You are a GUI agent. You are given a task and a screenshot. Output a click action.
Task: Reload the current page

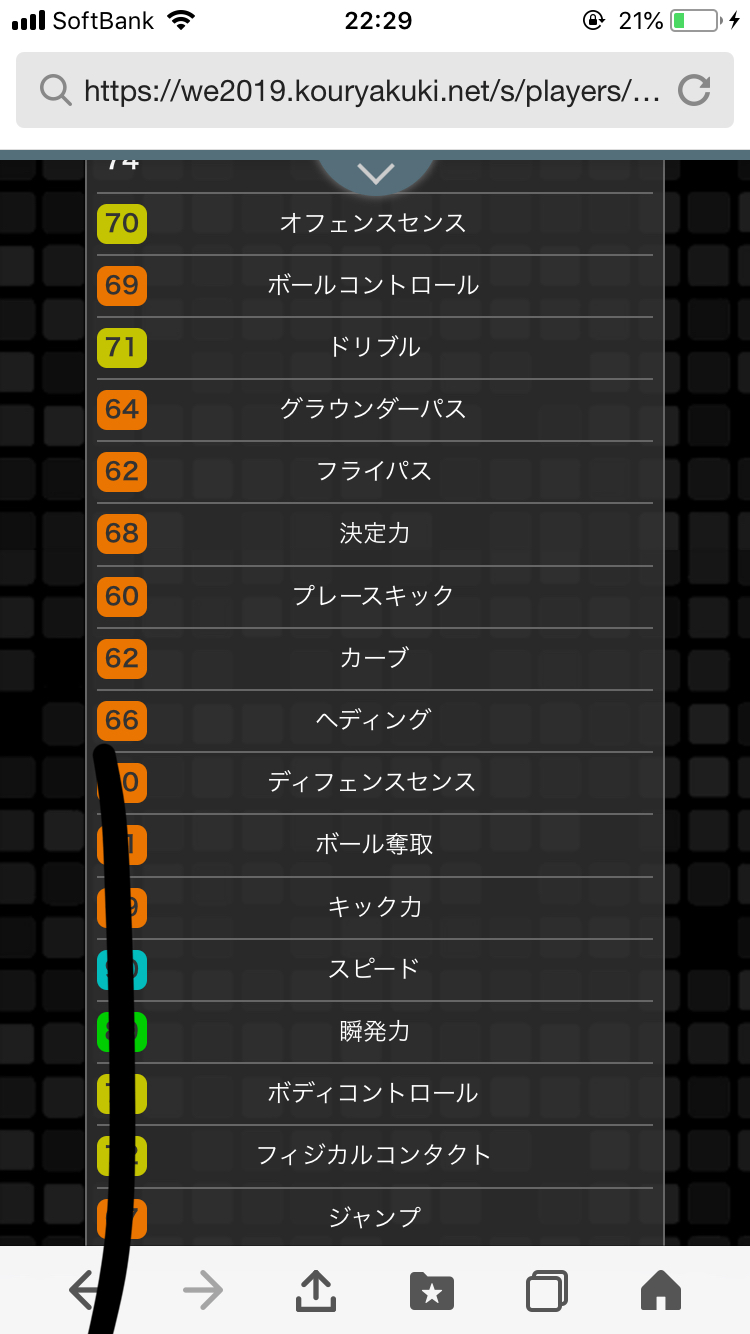click(693, 92)
